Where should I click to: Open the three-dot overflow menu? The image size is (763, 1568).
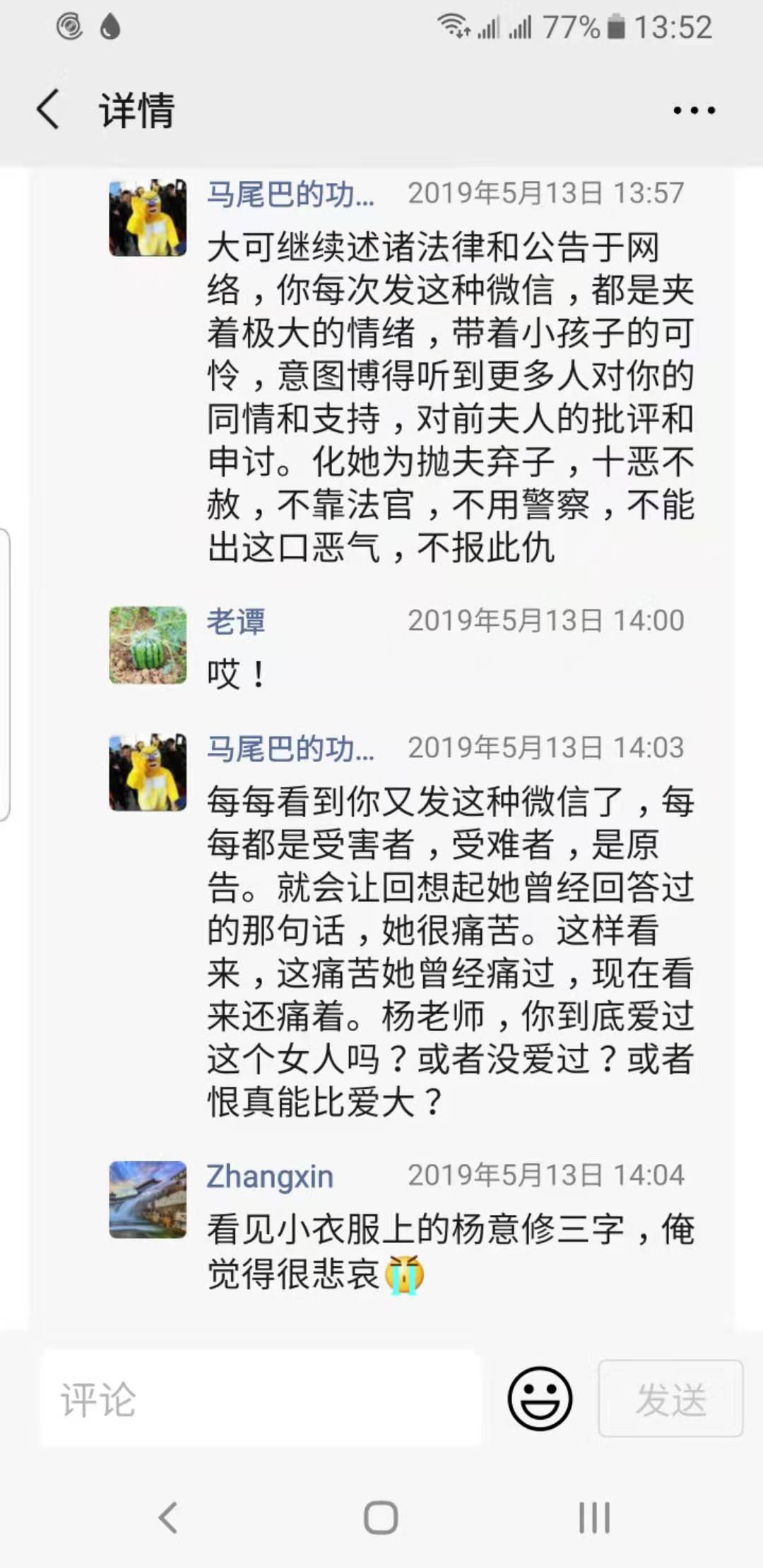pos(694,110)
